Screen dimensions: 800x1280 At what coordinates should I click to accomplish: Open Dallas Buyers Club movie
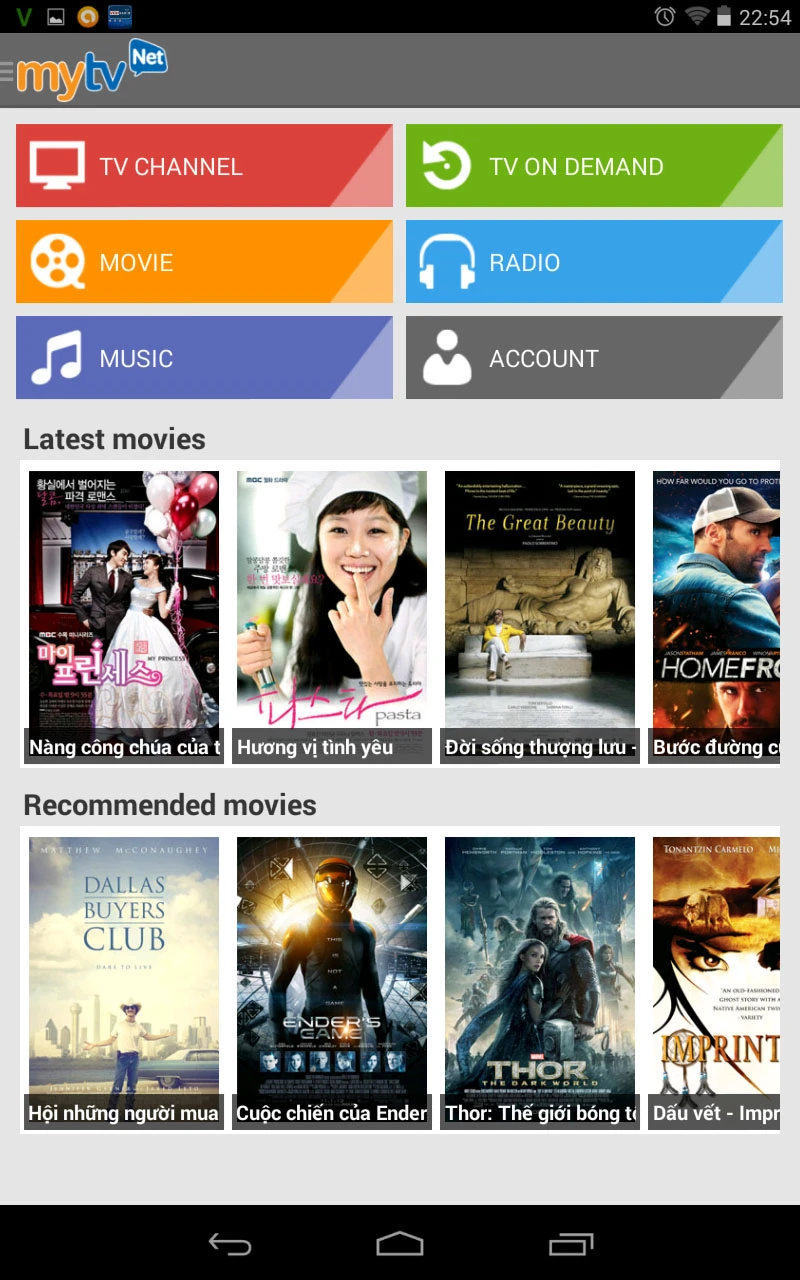click(x=124, y=975)
